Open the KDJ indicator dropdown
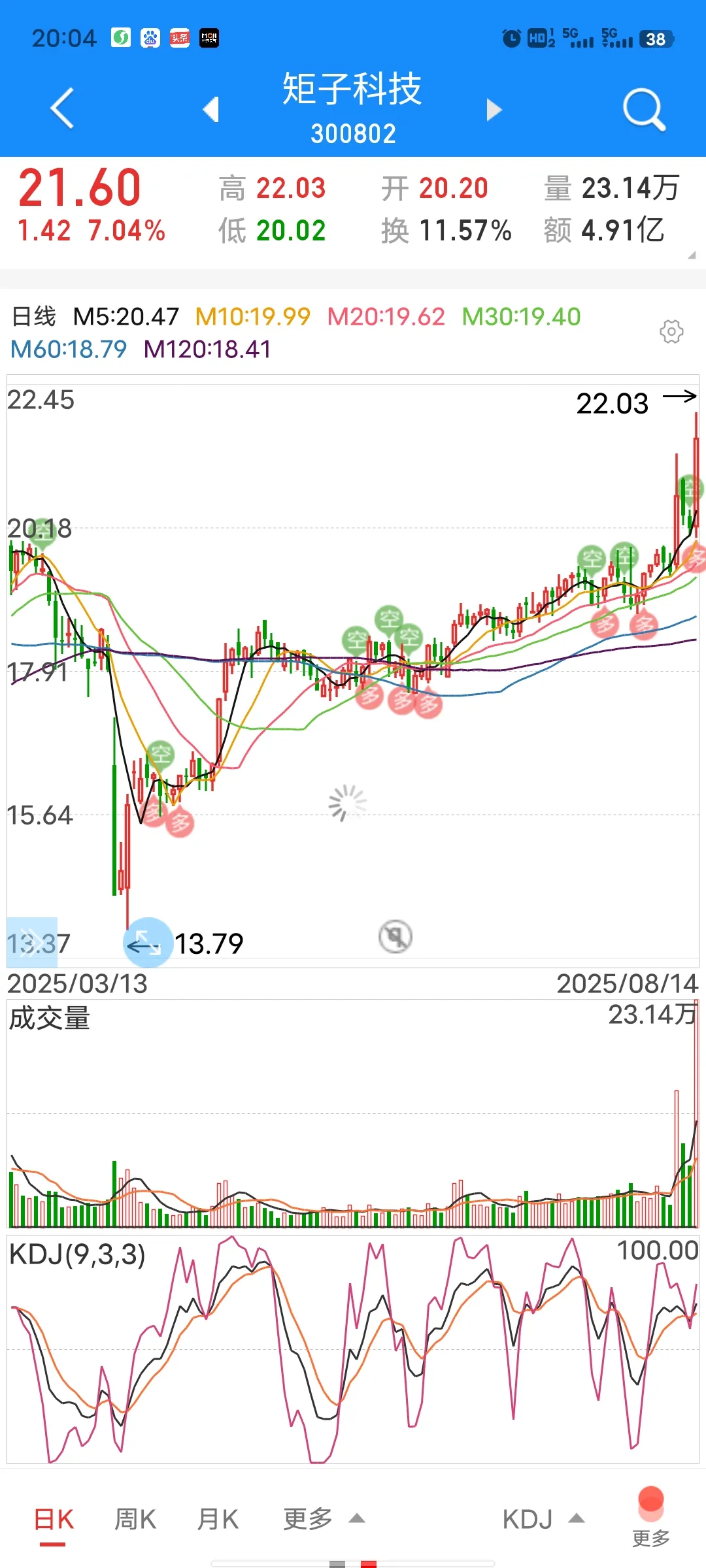 tap(543, 1520)
